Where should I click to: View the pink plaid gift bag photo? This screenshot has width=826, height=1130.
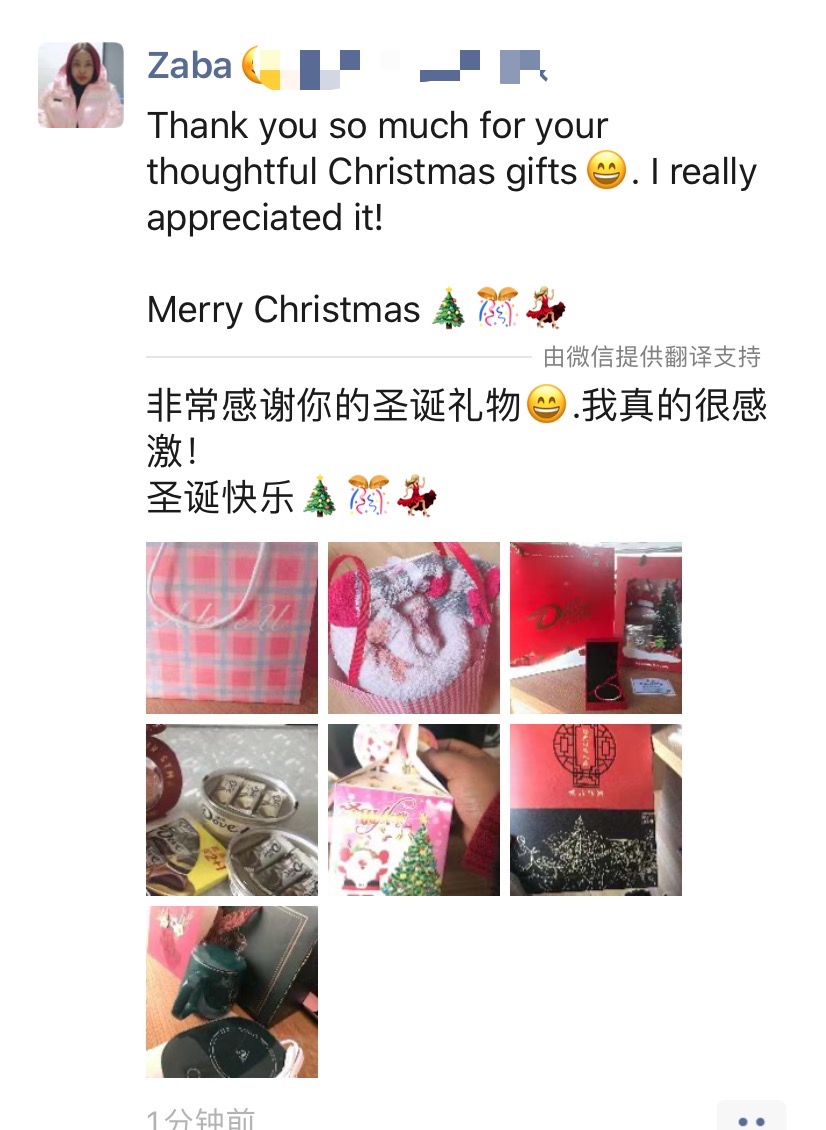pos(232,628)
